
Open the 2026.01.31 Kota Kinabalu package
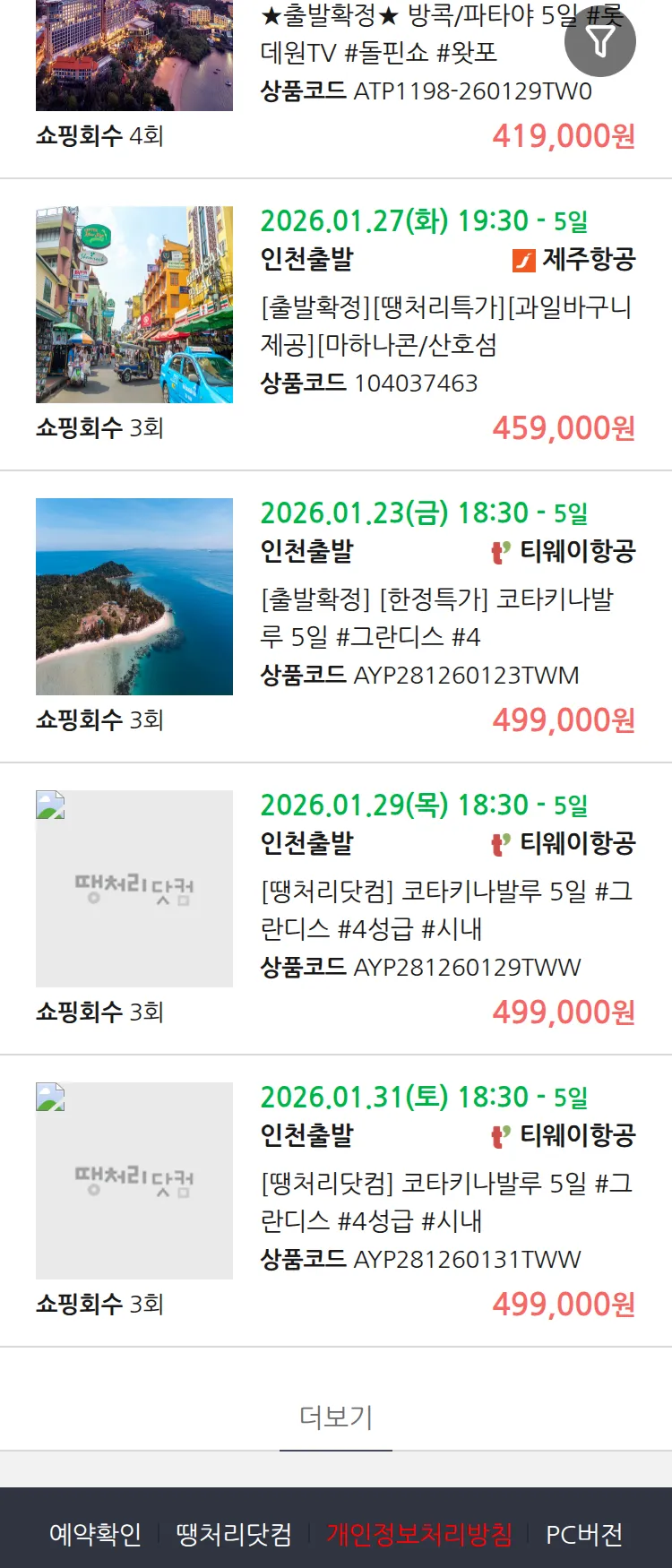coord(445,1202)
